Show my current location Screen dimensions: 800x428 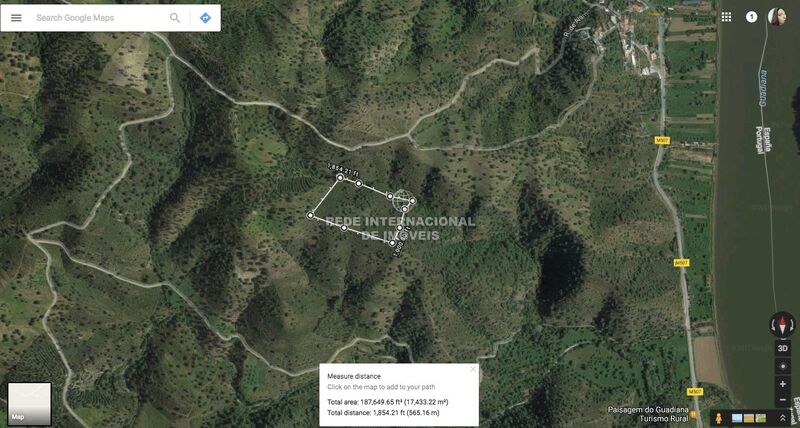point(782,366)
